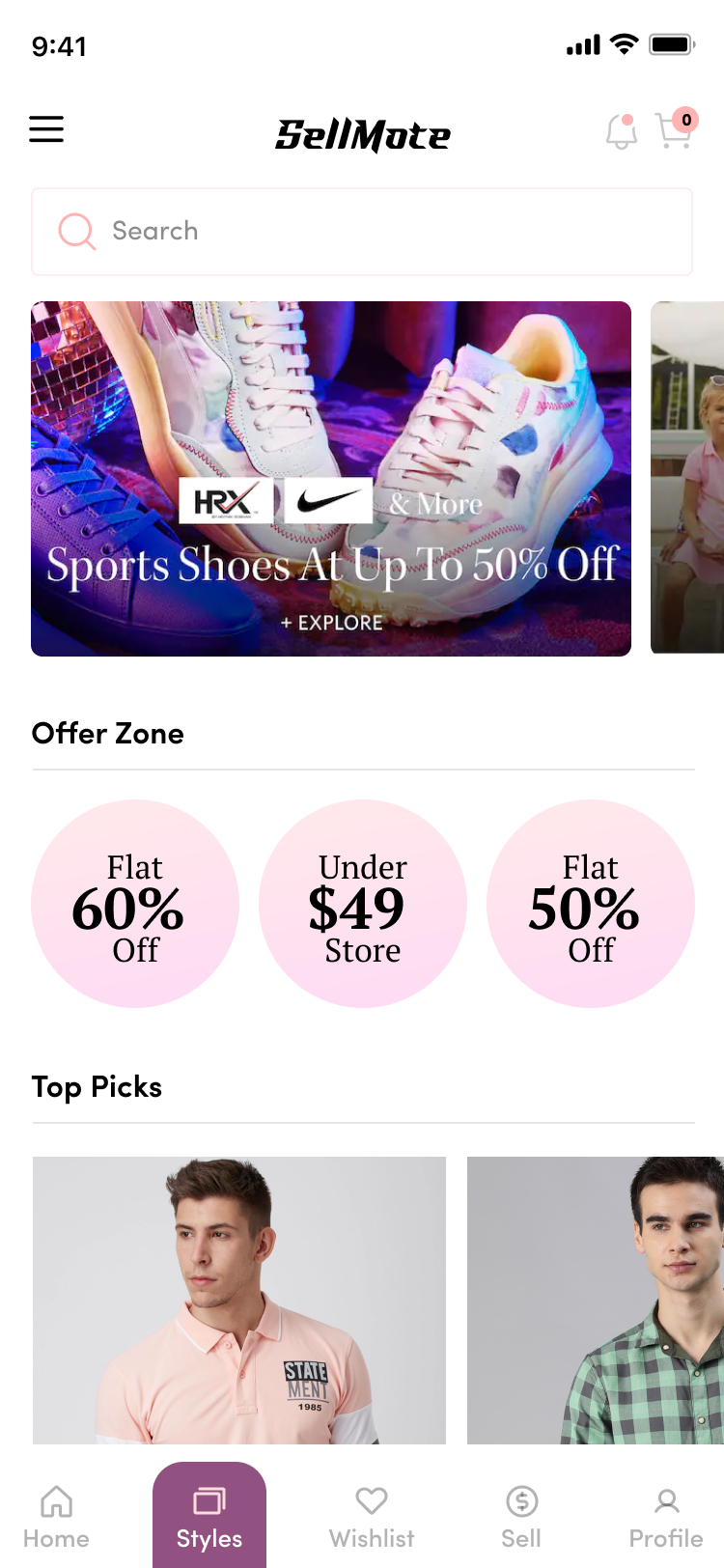Switch to the Home tab
The height and width of the screenshot is (1568, 724).
[56, 1518]
